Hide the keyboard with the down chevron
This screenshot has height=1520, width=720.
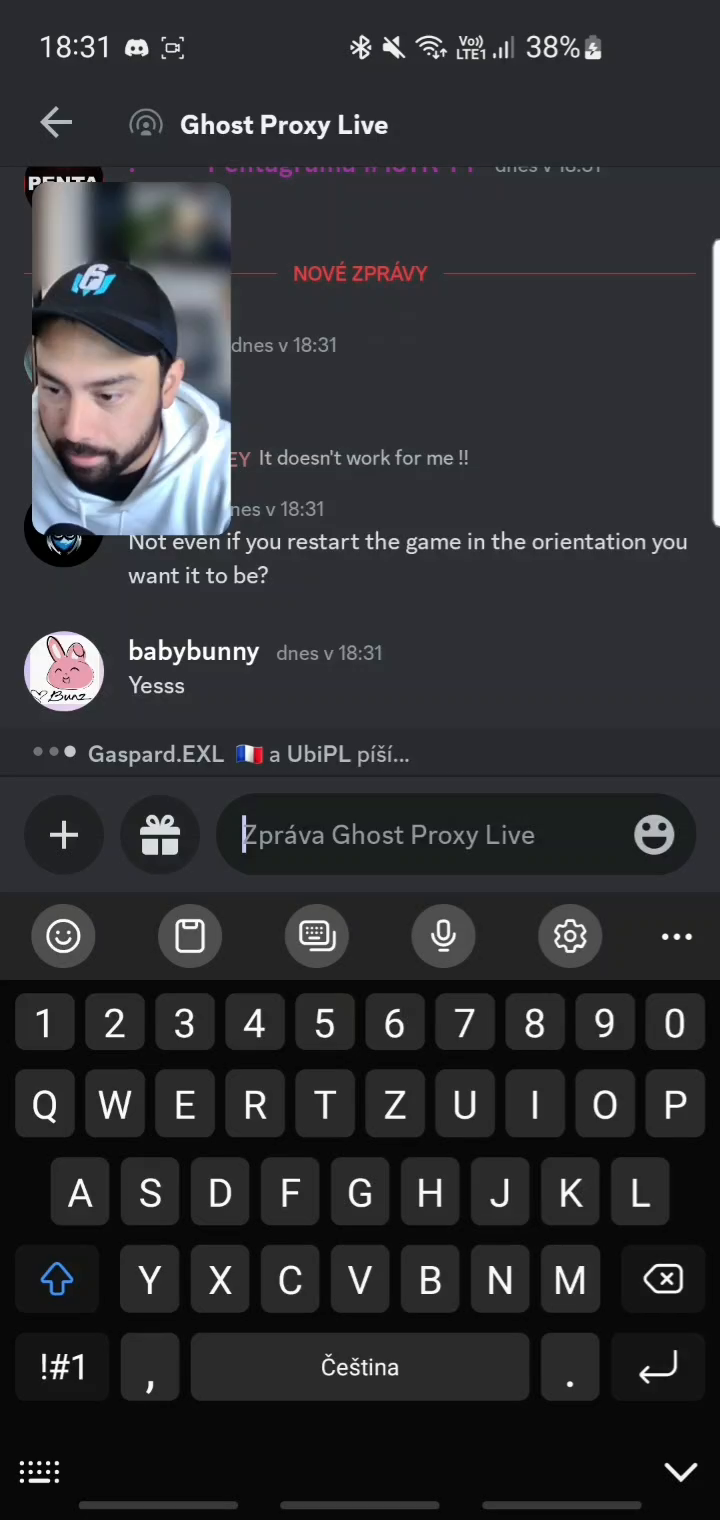tap(681, 1471)
